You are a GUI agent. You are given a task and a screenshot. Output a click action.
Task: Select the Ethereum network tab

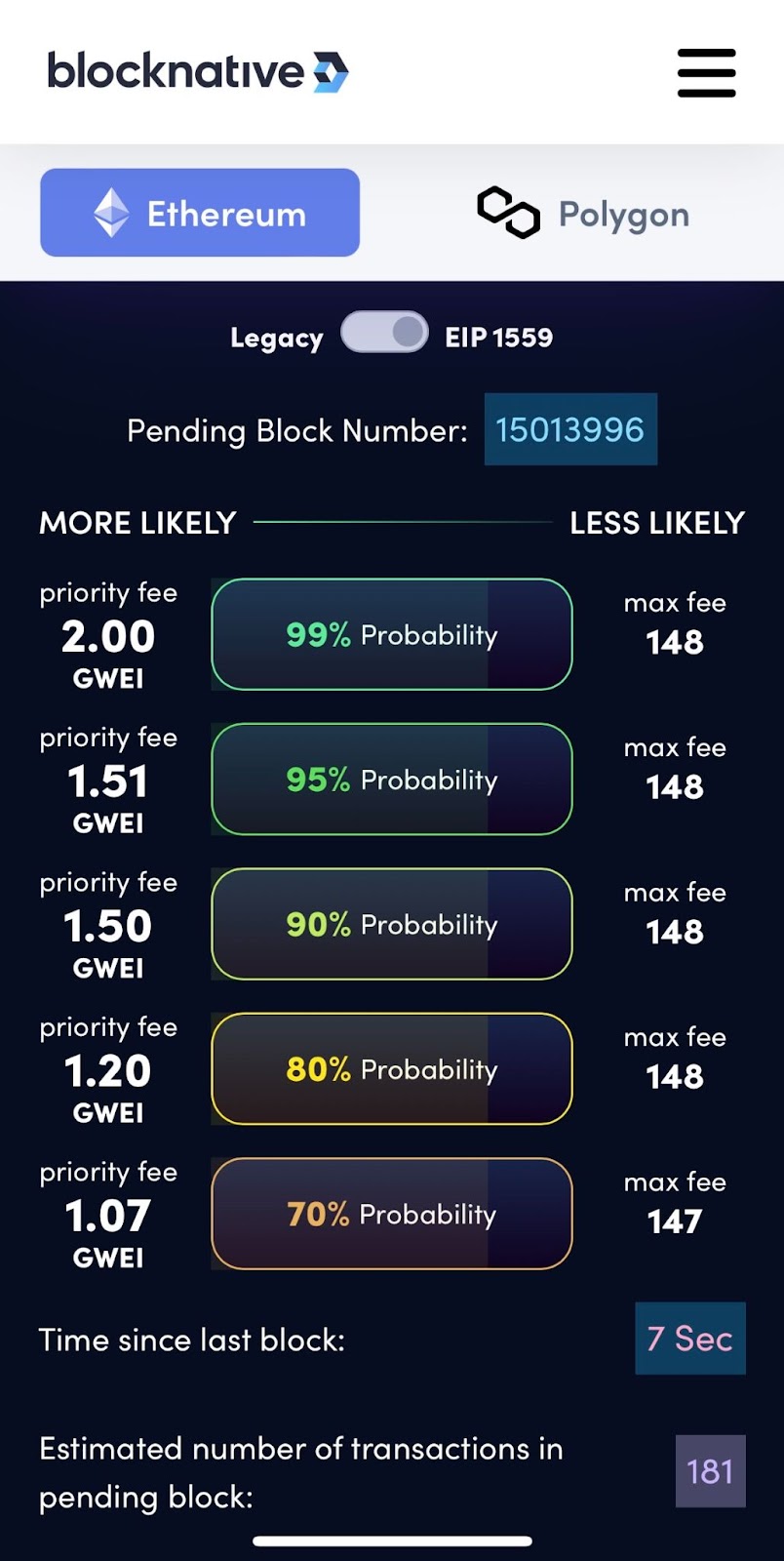coord(200,213)
